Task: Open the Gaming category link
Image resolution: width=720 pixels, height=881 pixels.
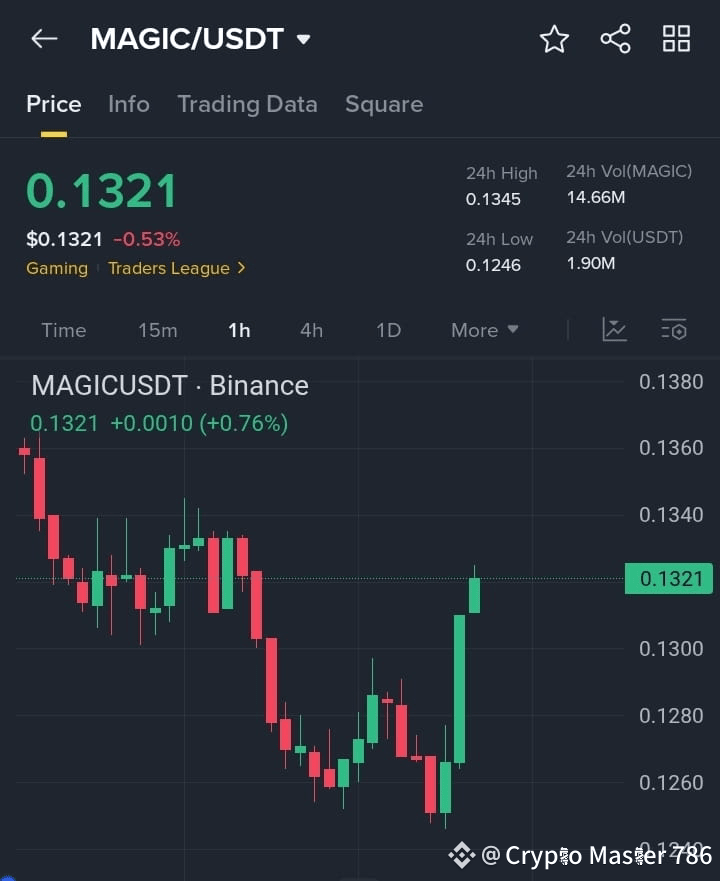Action: point(56,268)
